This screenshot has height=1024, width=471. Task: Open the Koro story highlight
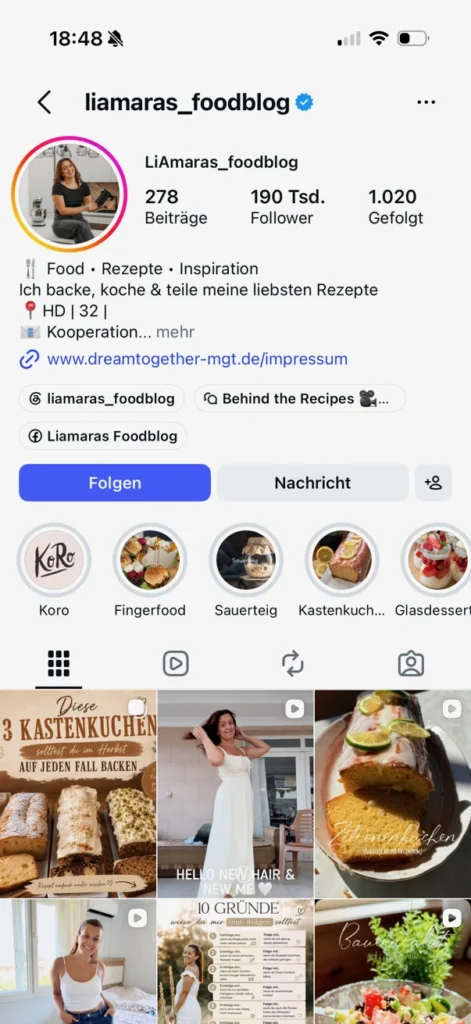pyautogui.click(x=54, y=560)
